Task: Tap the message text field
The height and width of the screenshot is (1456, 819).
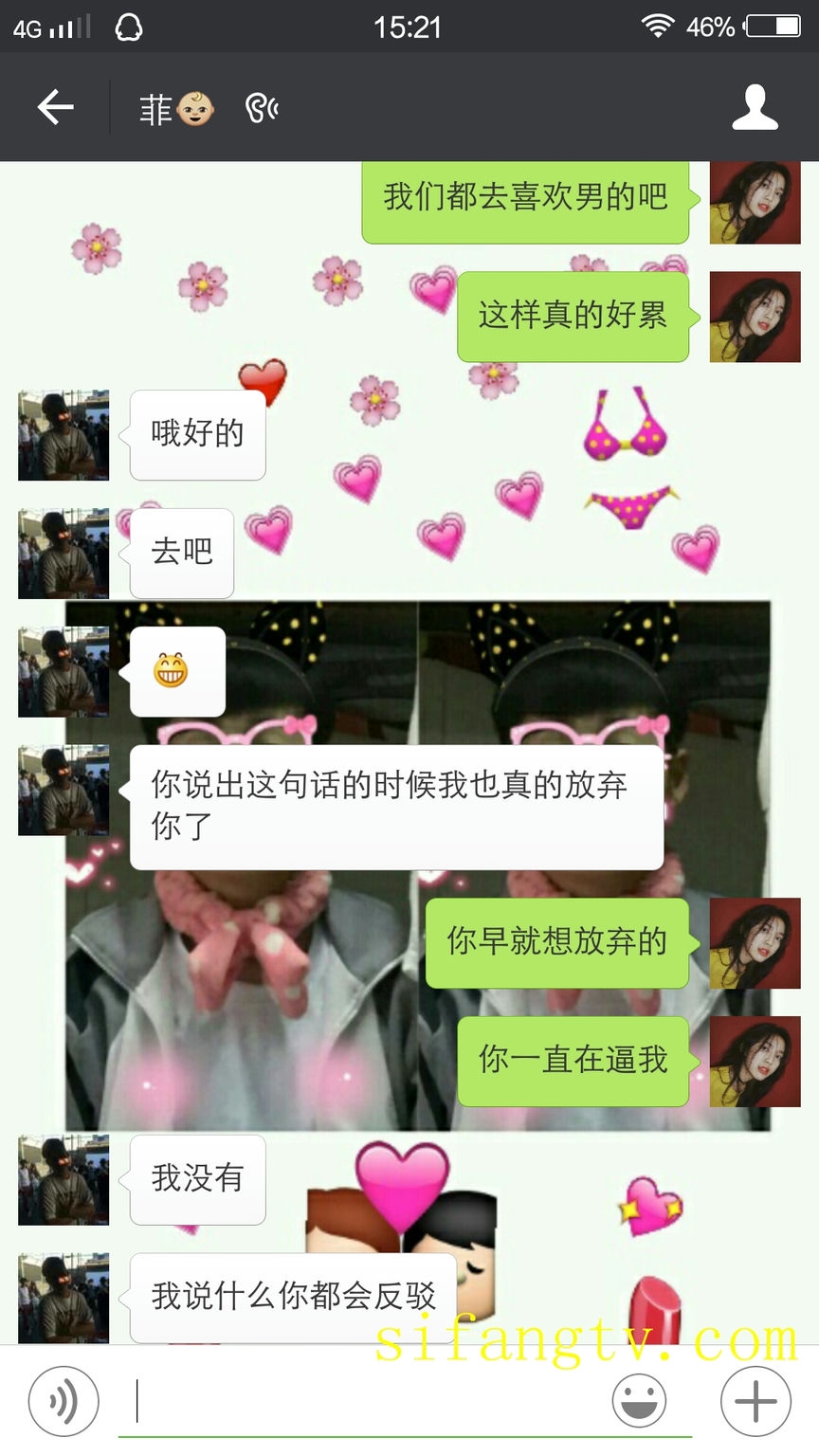Action: pyautogui.click(x=370, y=1400)
